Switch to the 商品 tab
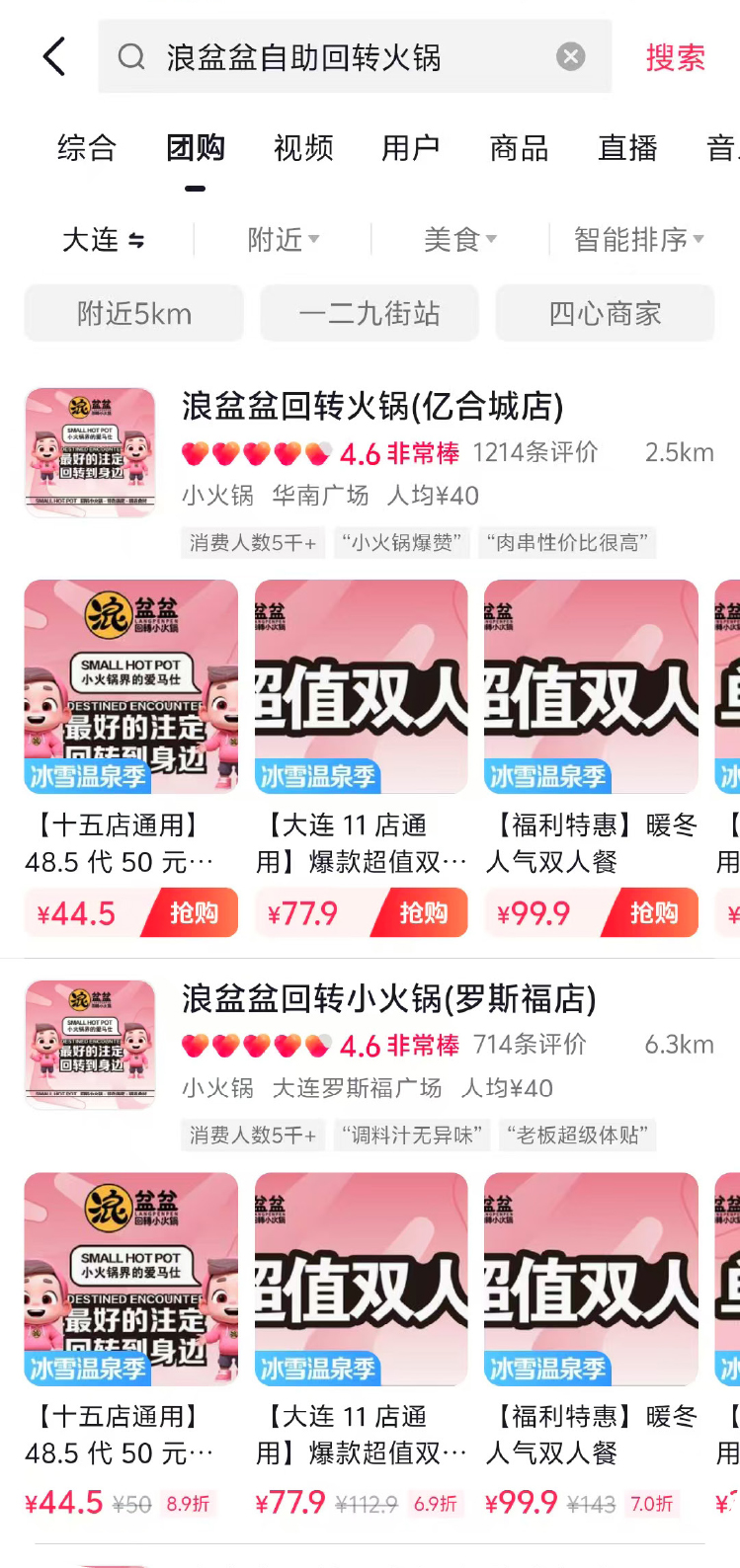Image resolution: width=740 pixels, height=1568 pixels. click(520, 148)
